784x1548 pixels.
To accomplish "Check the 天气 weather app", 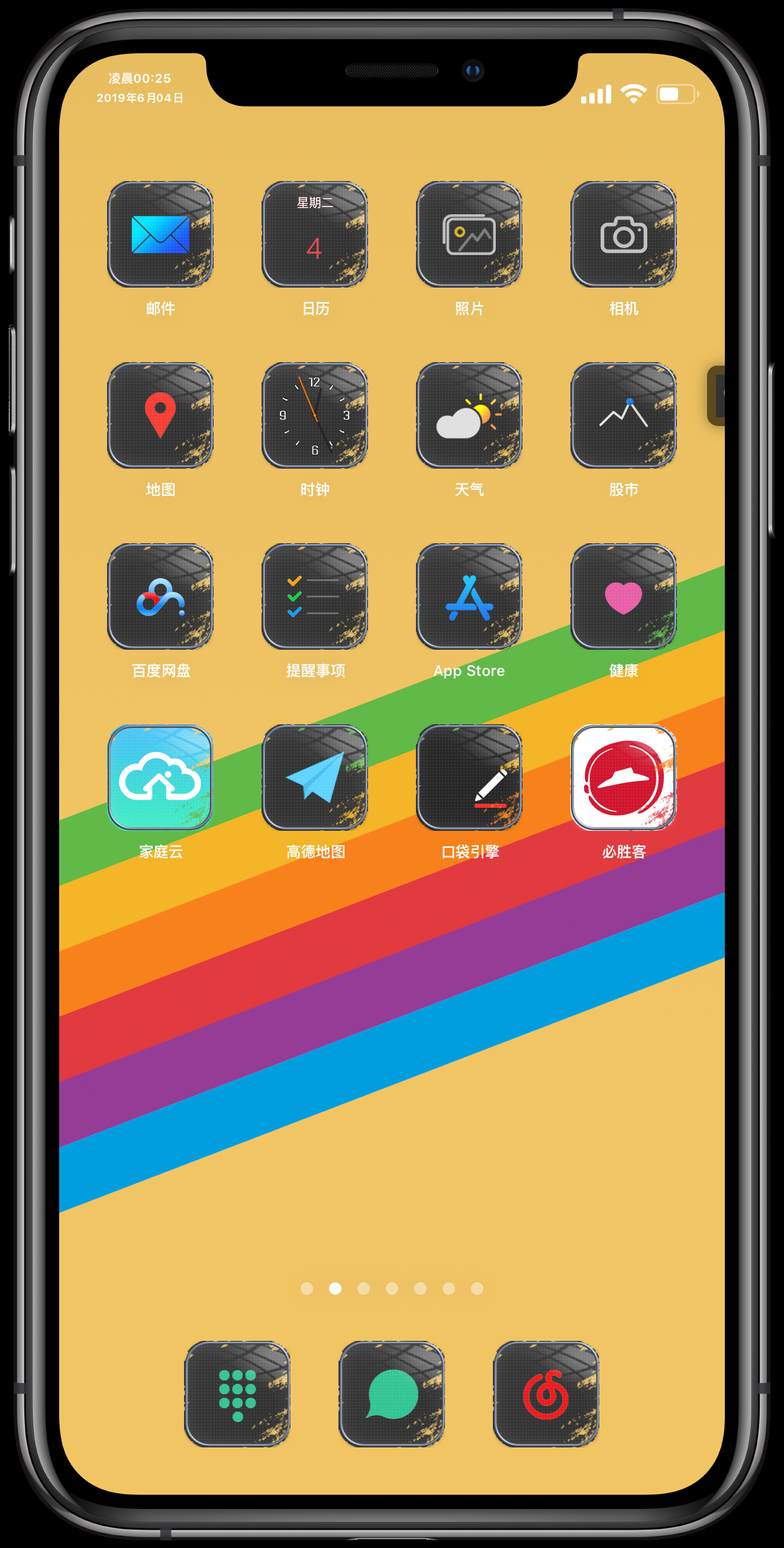I will (x=469, y=415).
